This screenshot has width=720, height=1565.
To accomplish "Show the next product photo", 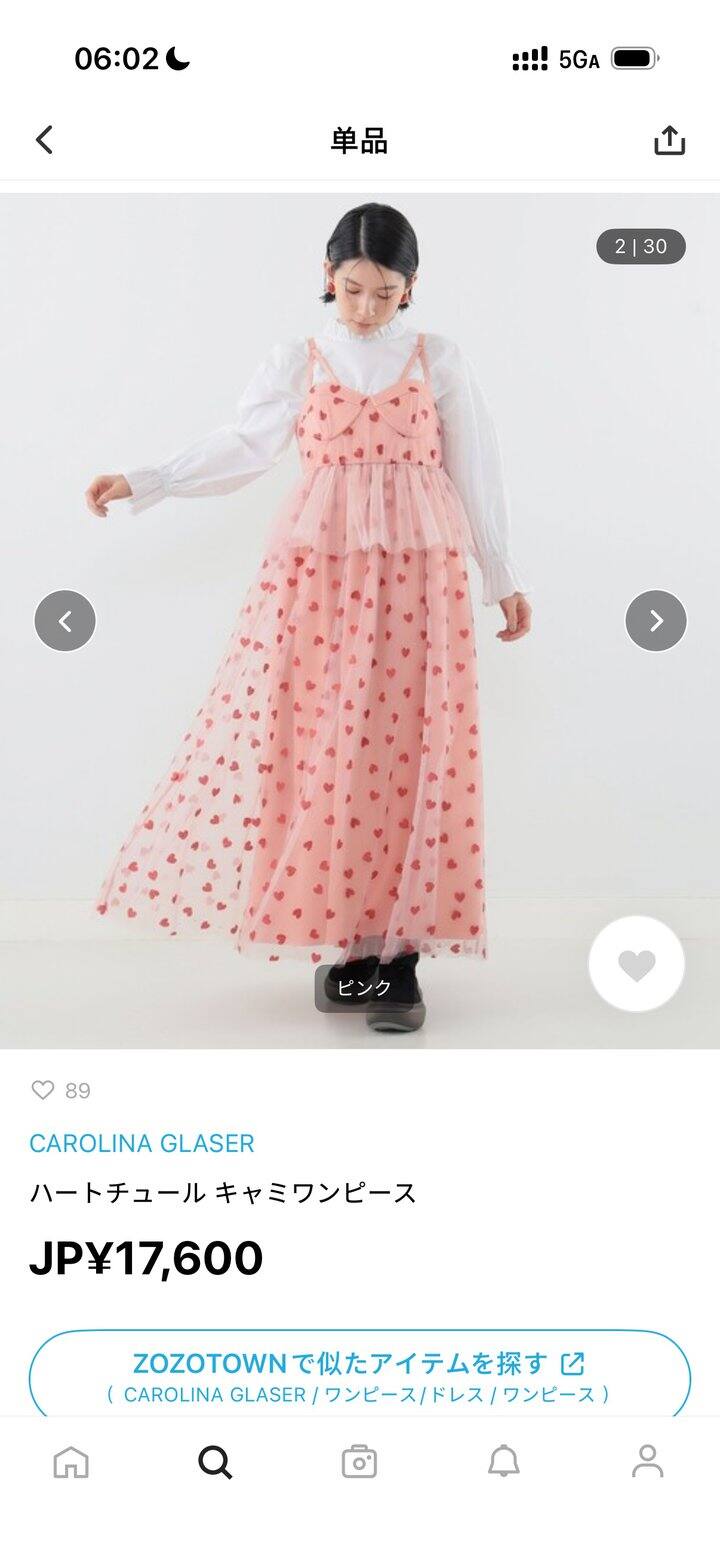I will (656, 621).
